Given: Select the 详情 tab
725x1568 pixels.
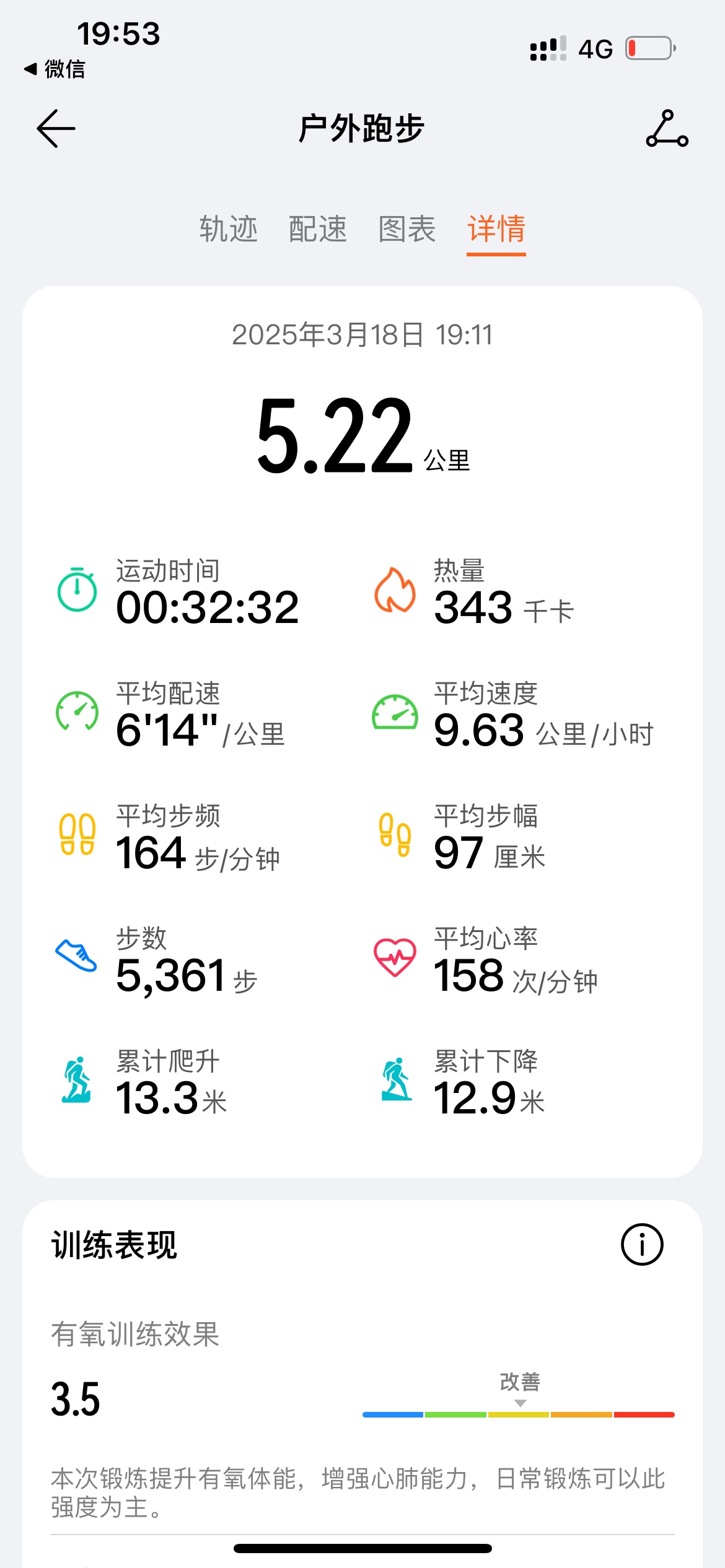Looking at the screenshot, I should coord(496,229).
